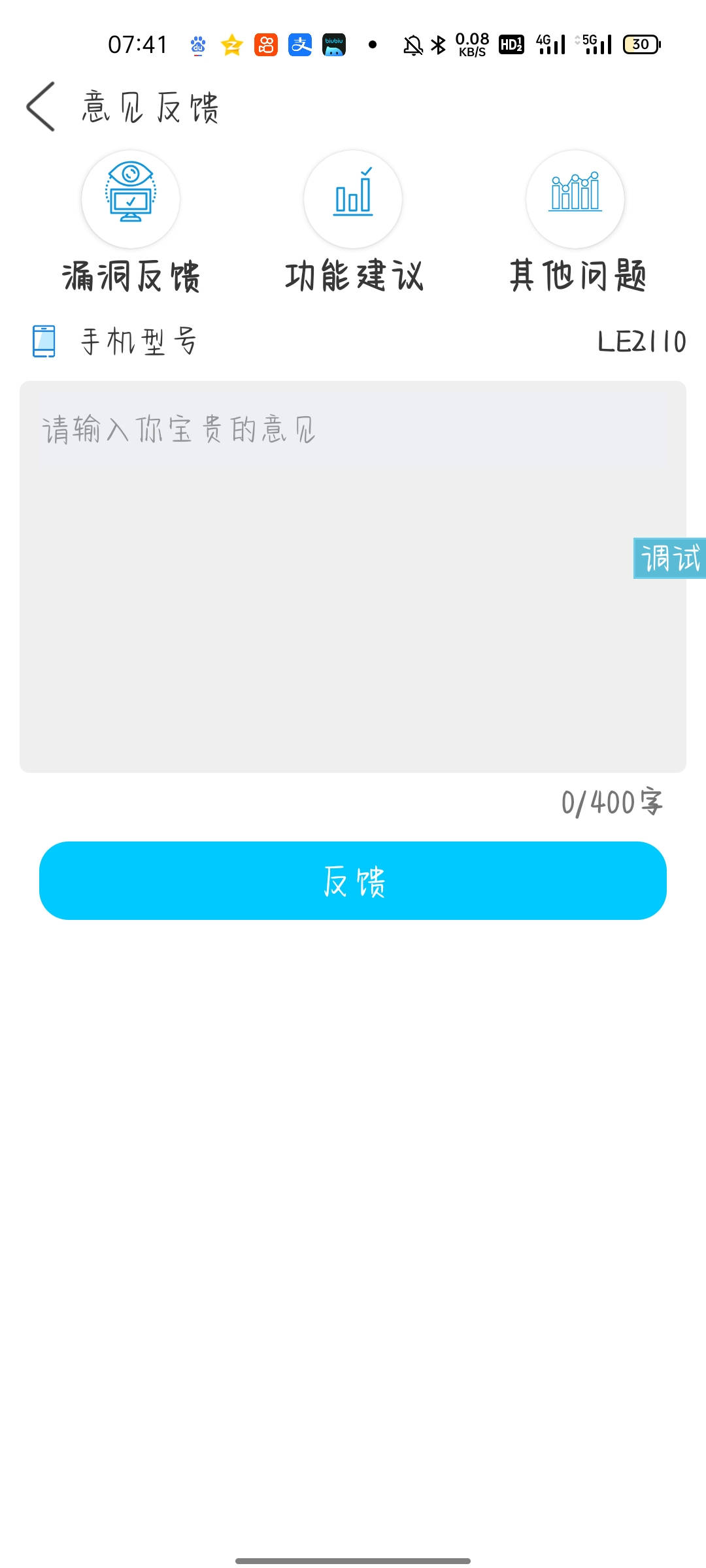706x1568 pixels.
Task: Go back from the 意见反馈 page
Action: click(41, 107)
